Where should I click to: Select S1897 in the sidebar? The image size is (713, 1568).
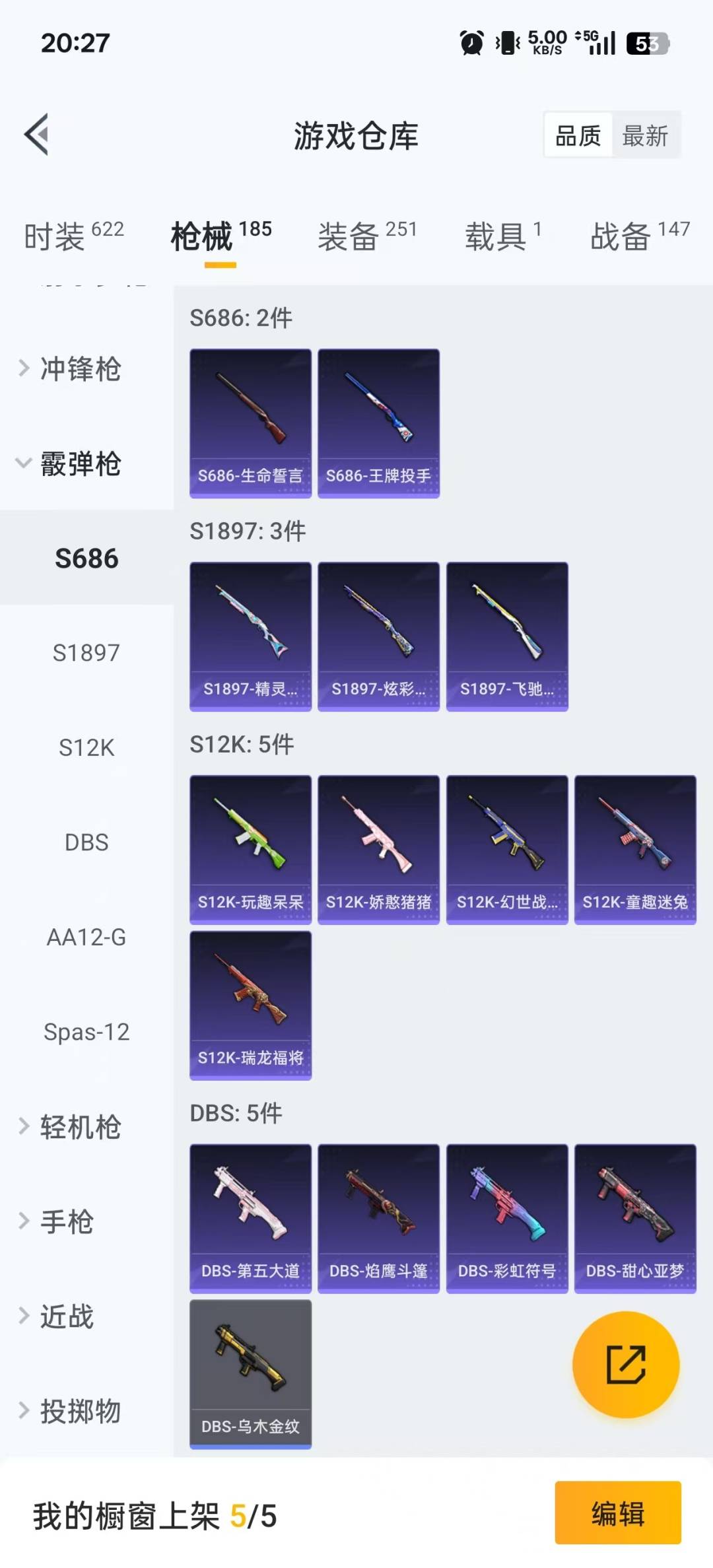(86, 653)
